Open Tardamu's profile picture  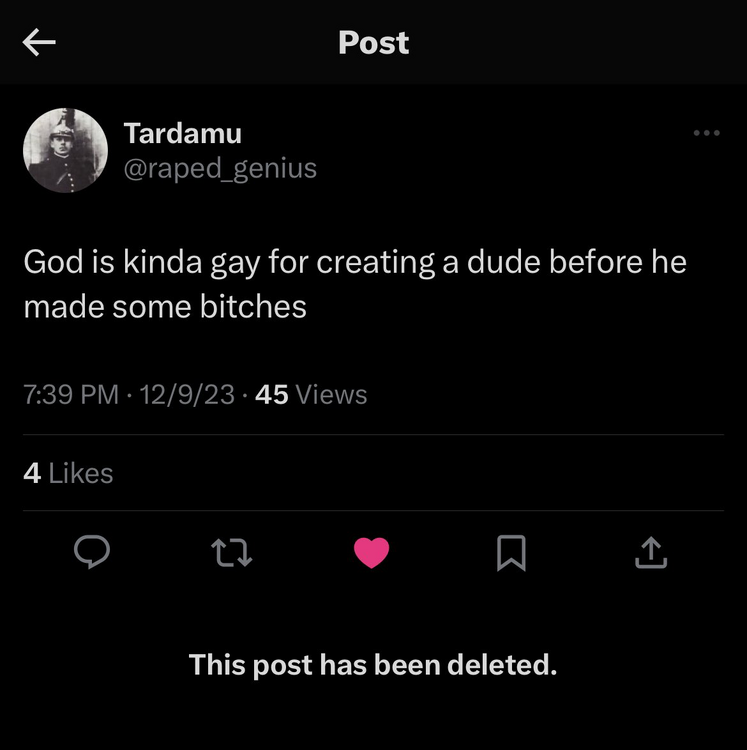click(x=65, y=150)
